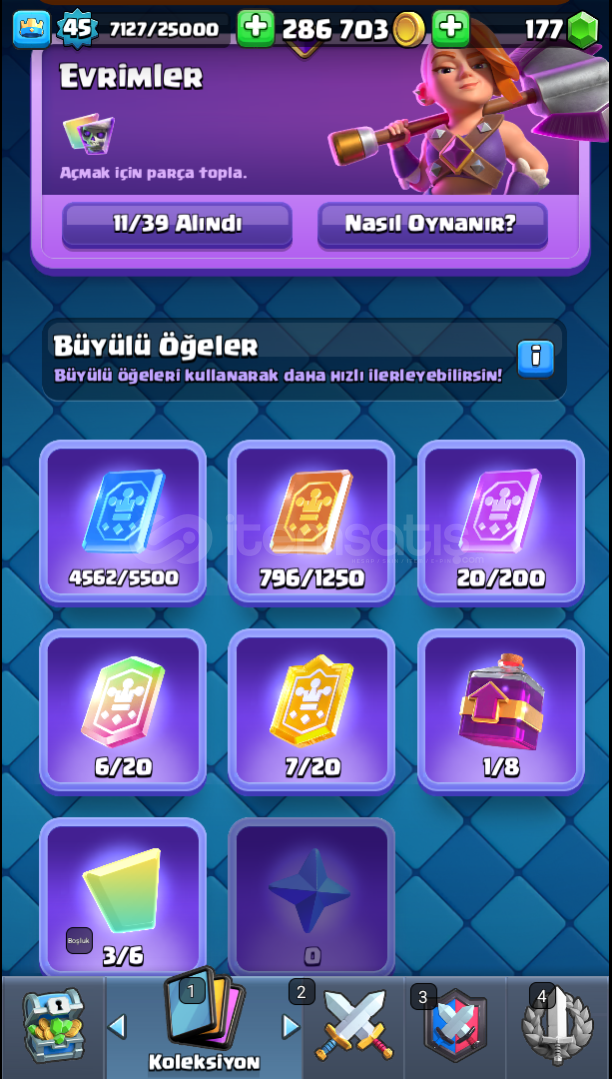This screenshot has width=612, height=1079.
Task: Select the orange wild card 796/1250
Action: coord(312,521)
